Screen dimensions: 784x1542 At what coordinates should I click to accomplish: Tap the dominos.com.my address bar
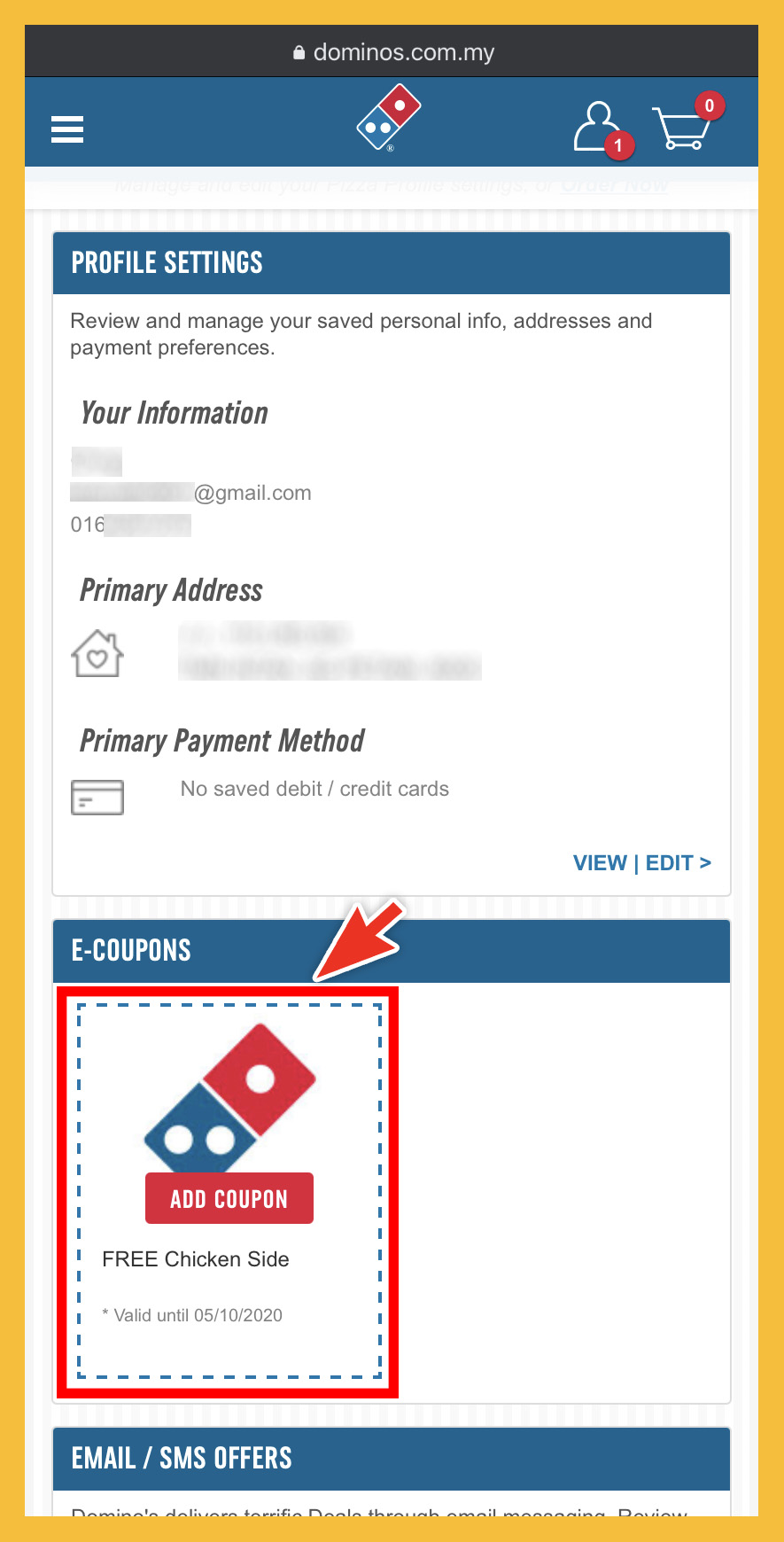[x=392, y=52]
